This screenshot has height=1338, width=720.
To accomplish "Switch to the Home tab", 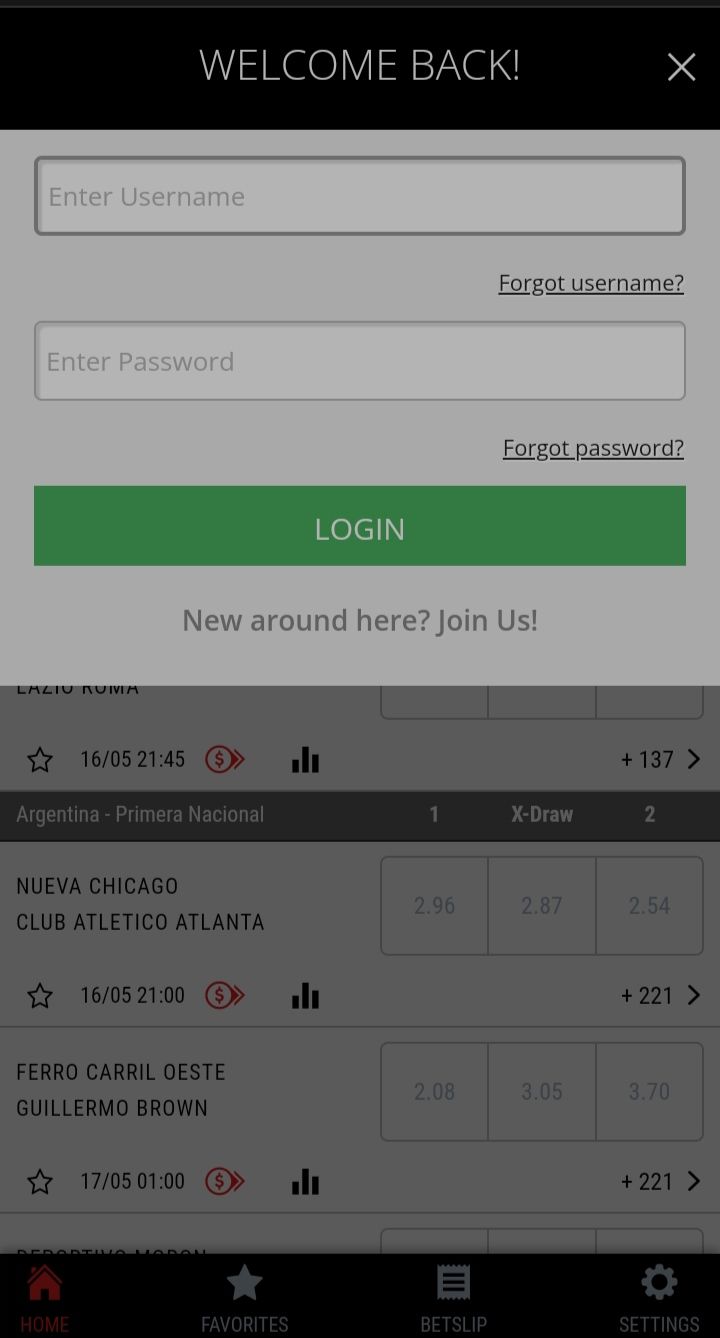I will (45, 1297).
